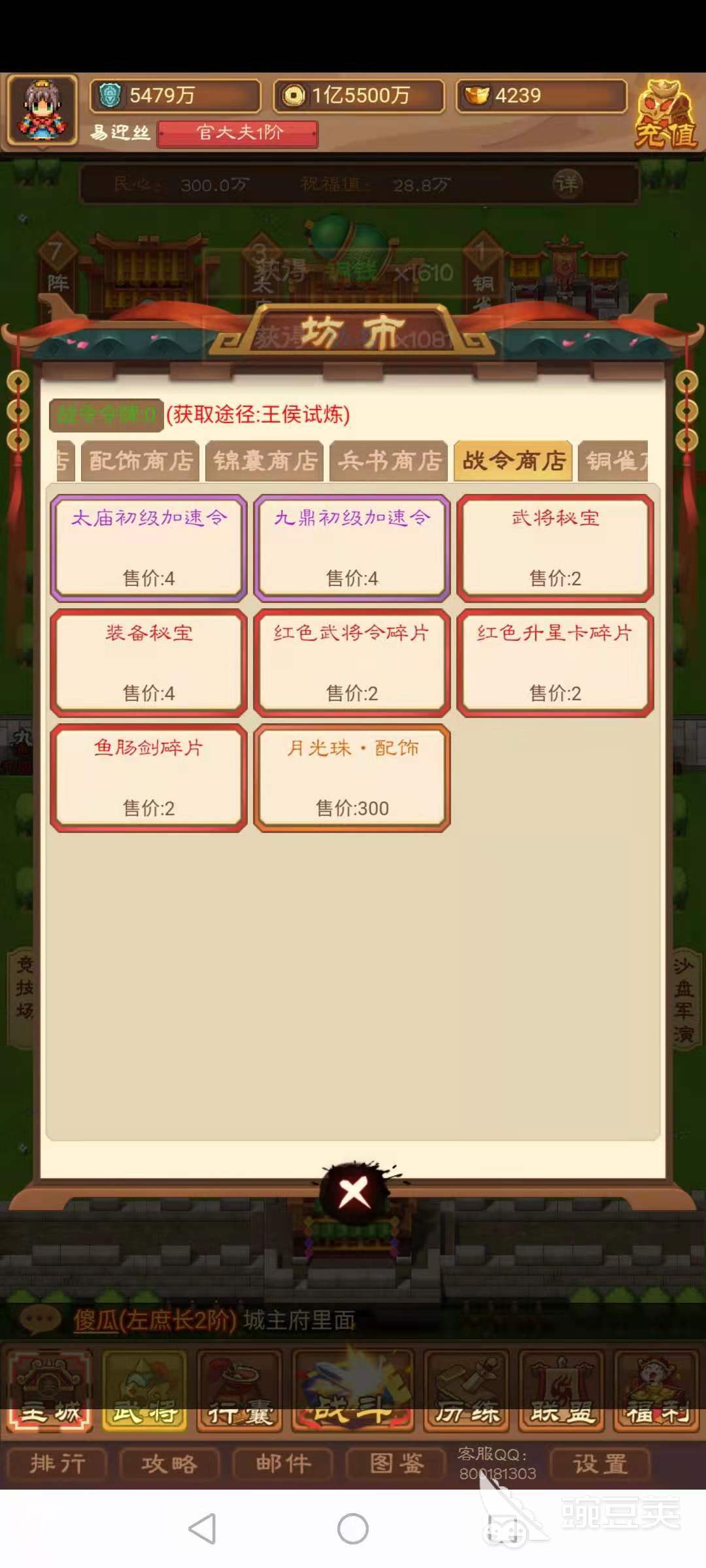This screenshot has width=706, height=1568.
Task: Choose the 武将秘宝 item
Action: (x=555, y=547)
